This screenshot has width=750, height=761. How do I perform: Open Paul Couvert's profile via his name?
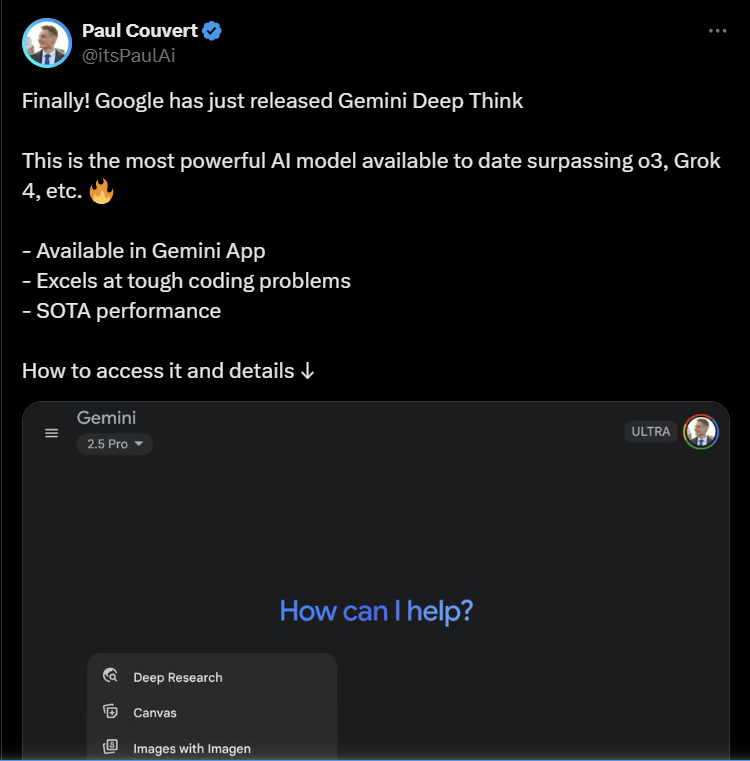point(140,32)
